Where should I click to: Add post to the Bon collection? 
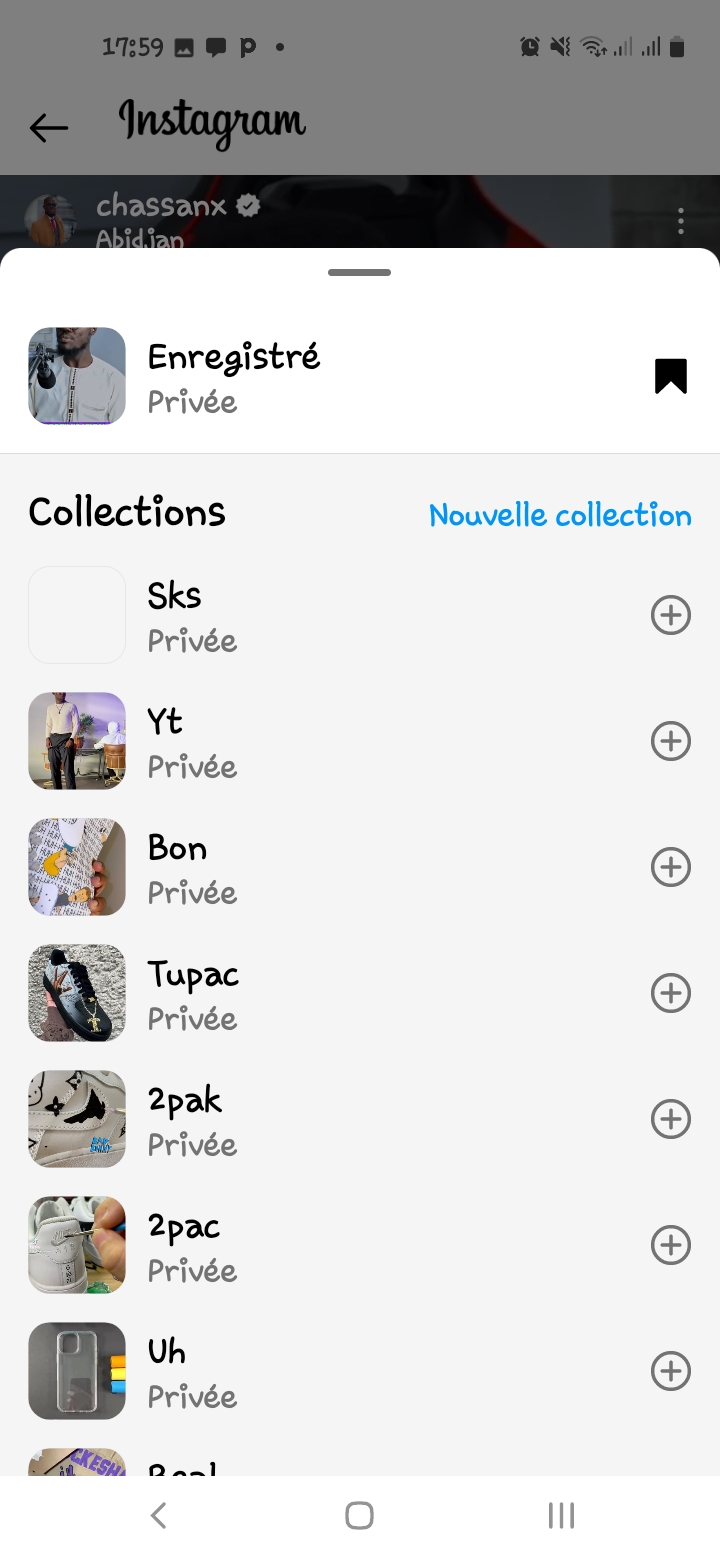coord(671,867)
